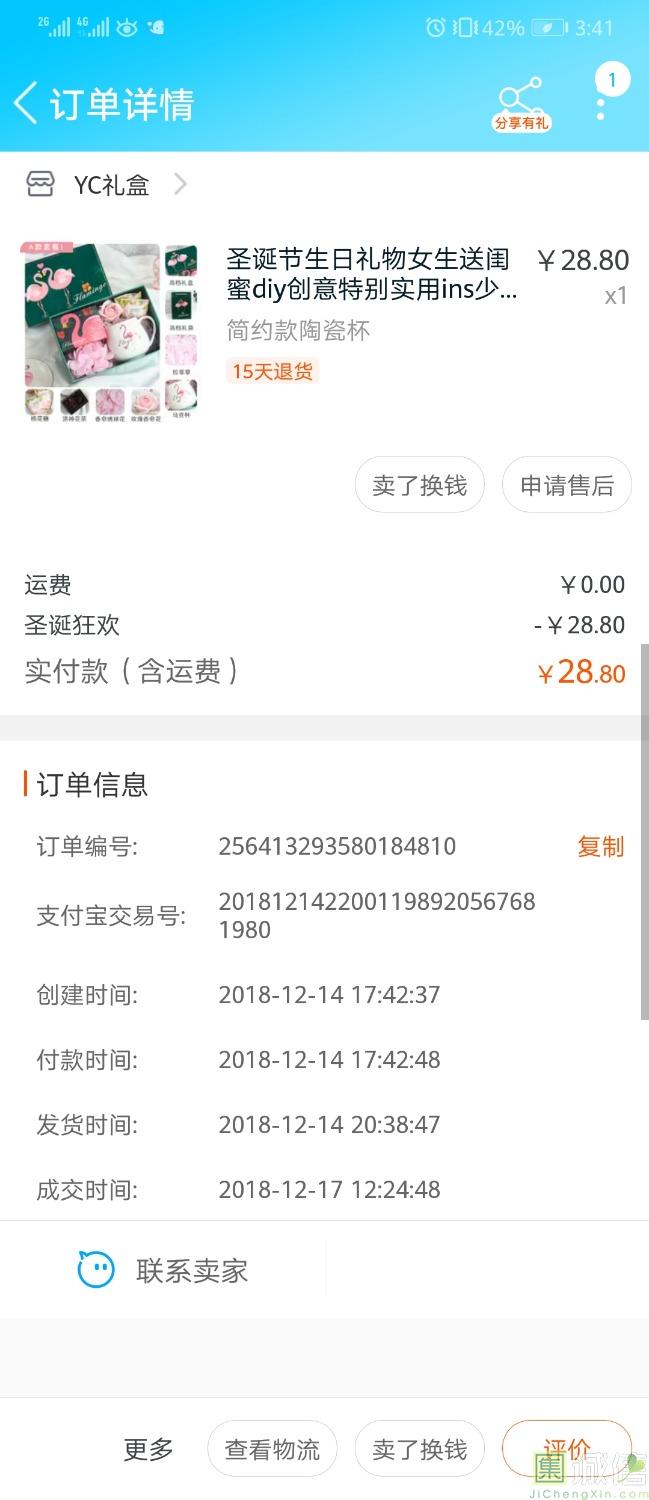This screenshot has height=1500, width=649.
Task: Check shipping with 查看物流
Action: (272, 1449)
